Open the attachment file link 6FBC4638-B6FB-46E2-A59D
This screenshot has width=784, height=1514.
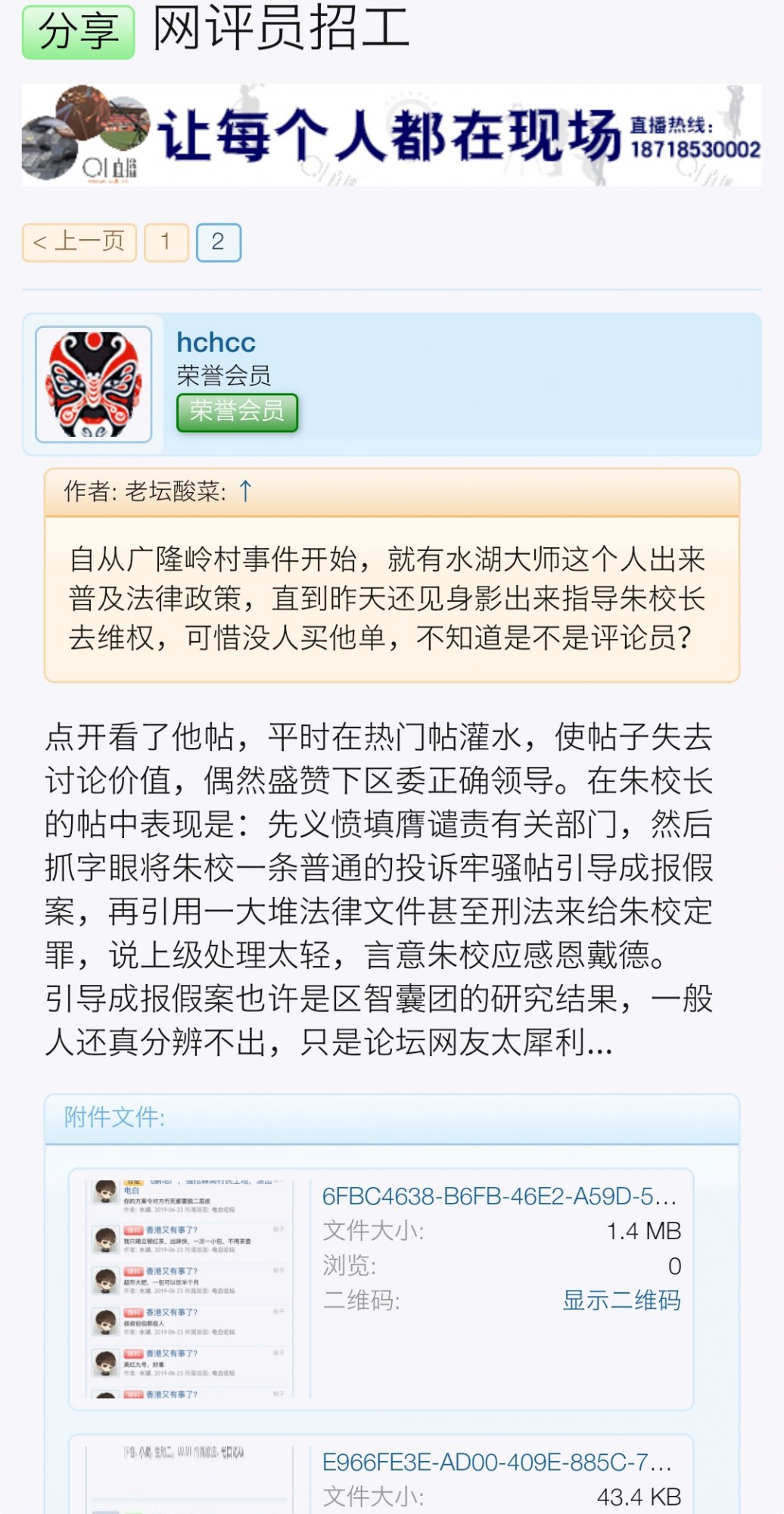click(499, 1196)
